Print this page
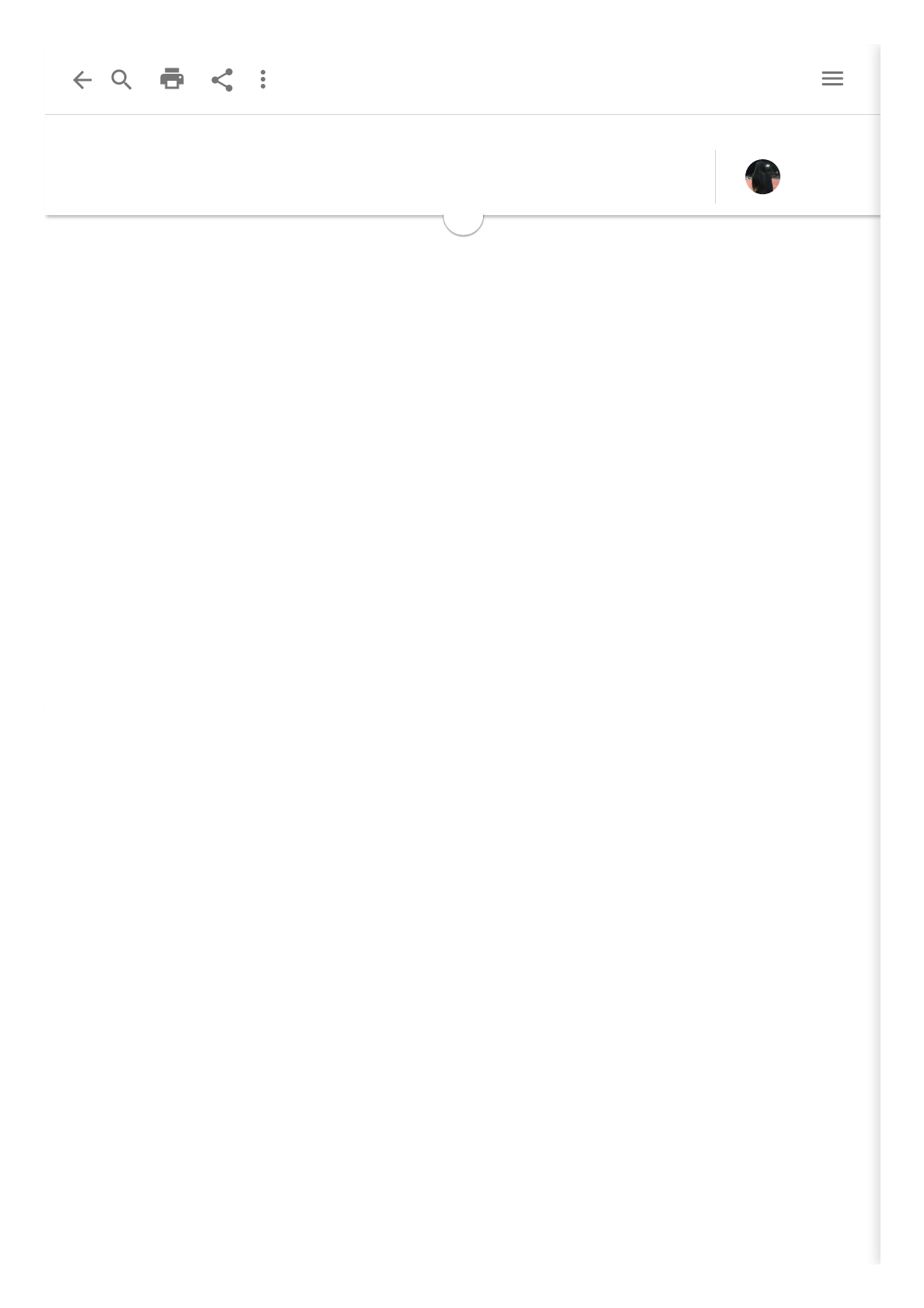This screenshot has width=924, height=1308. point(172,79)
